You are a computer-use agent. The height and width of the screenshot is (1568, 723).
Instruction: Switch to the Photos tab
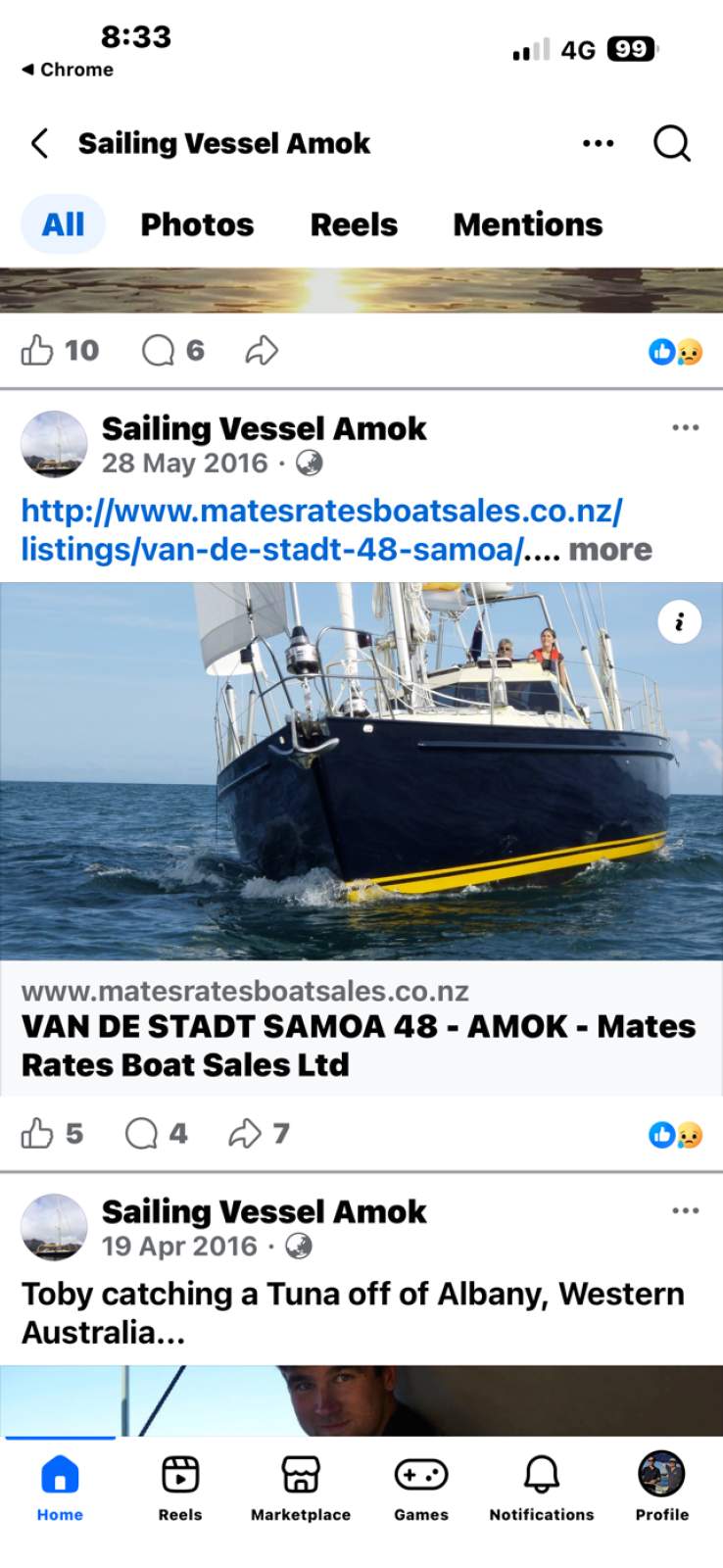197,224
